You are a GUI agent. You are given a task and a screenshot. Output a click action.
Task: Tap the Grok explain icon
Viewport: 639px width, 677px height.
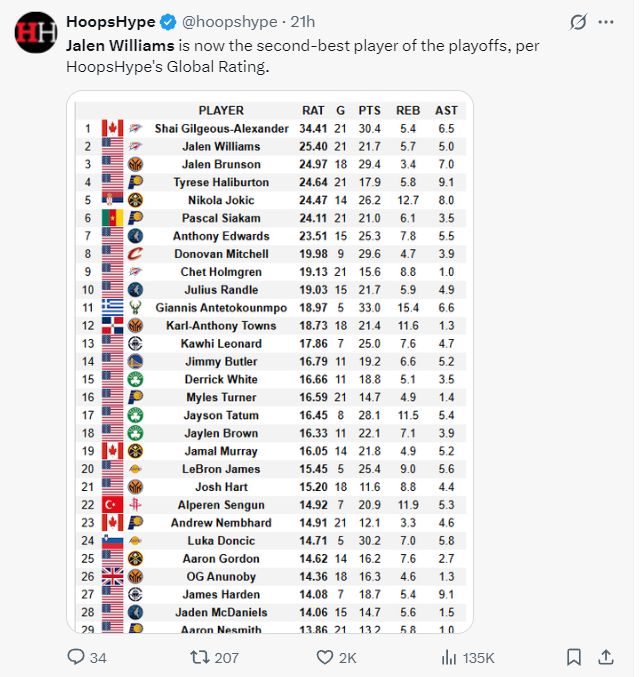tap(577, 21)
